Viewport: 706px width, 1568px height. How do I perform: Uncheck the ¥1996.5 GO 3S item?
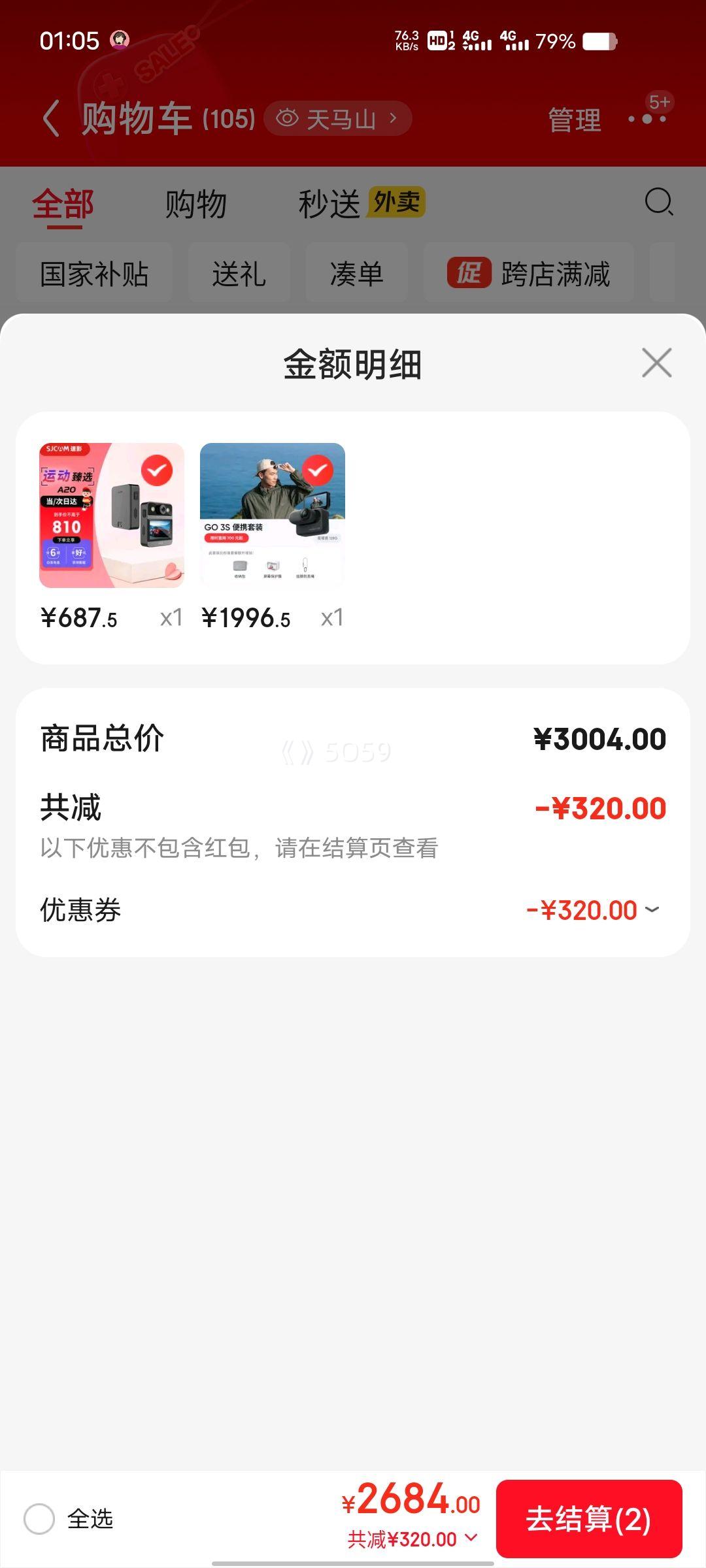[x=318, y=470]
